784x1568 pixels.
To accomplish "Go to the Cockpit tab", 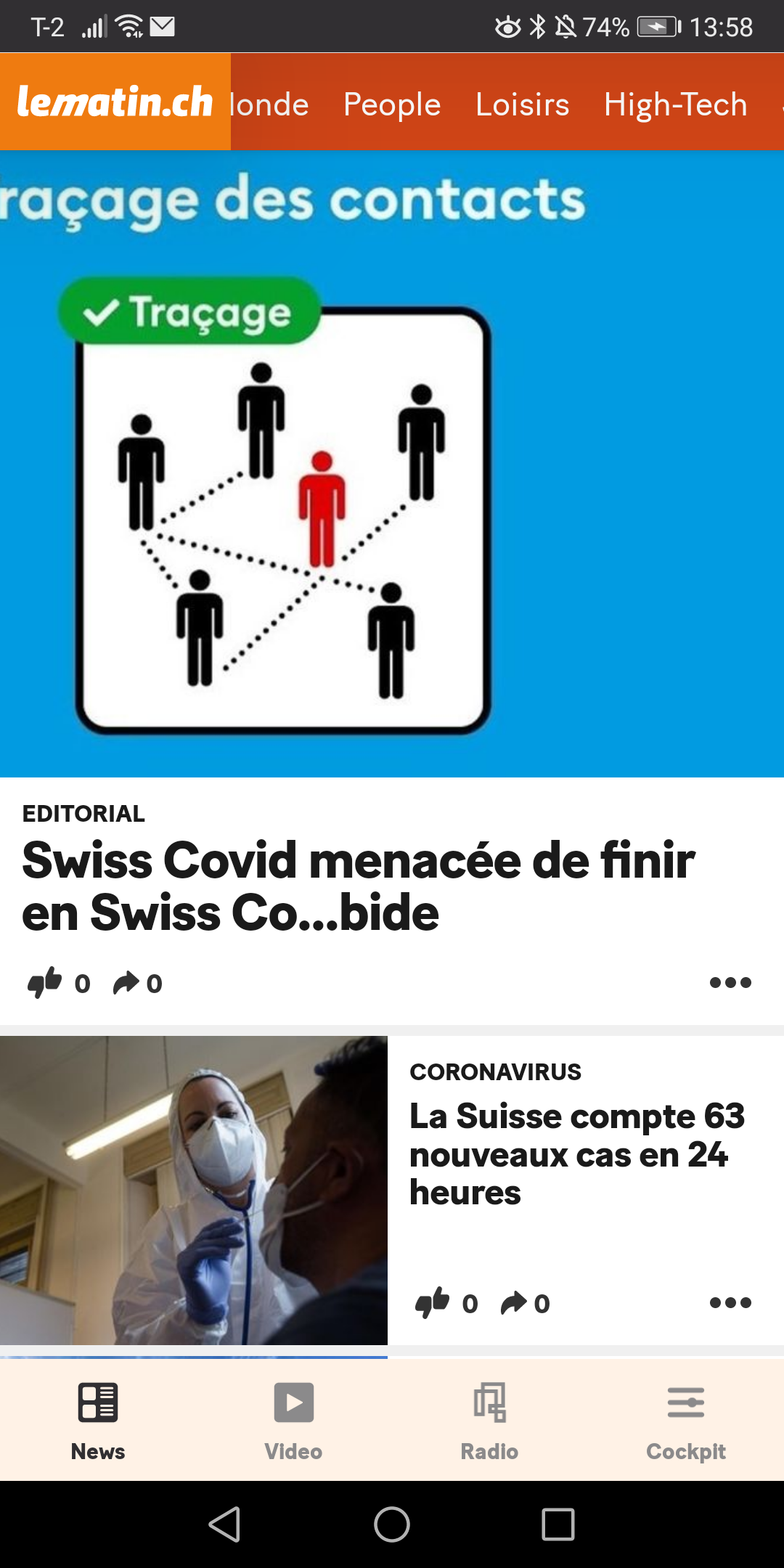I will click(685, 1420).
